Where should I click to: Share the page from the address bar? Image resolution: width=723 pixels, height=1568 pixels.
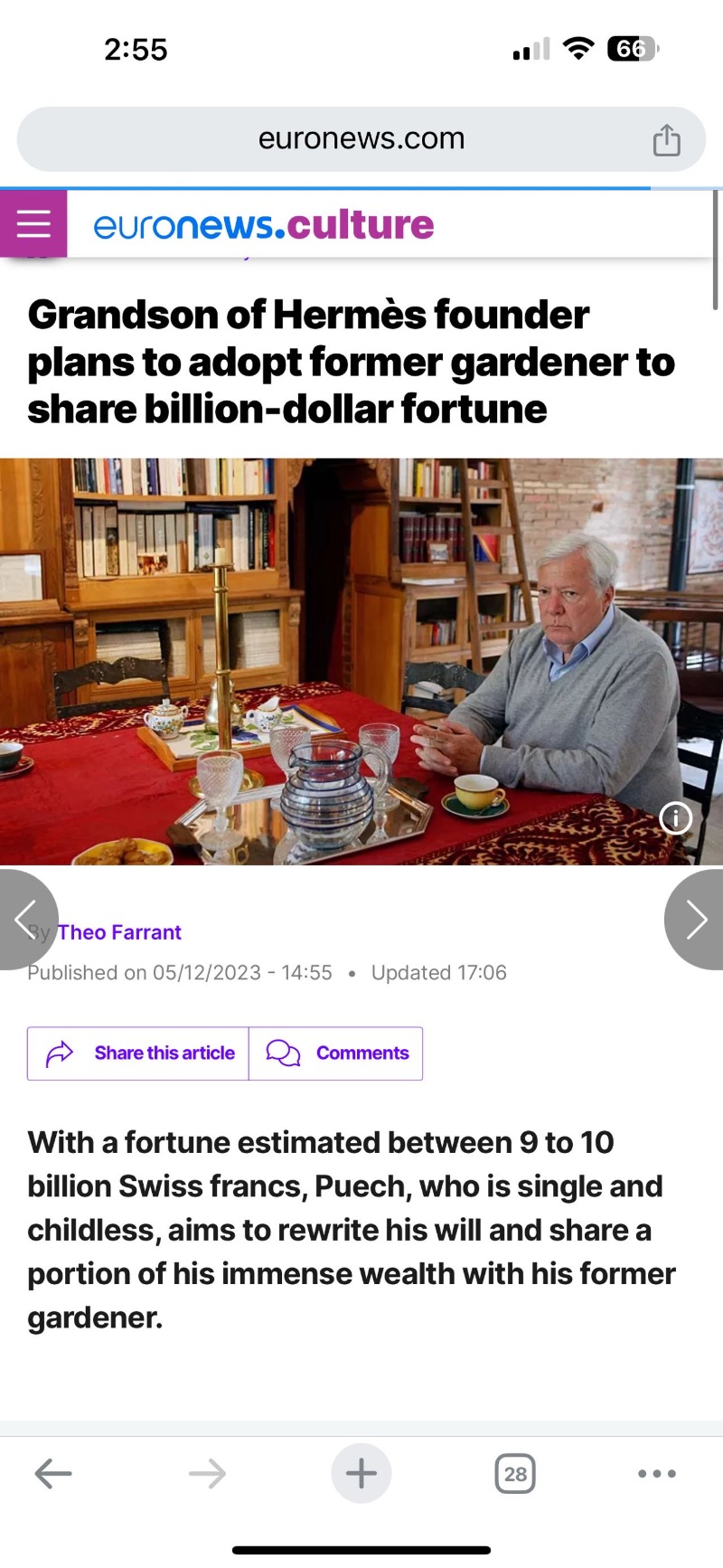pyautogui.click(x=667, y=140)
